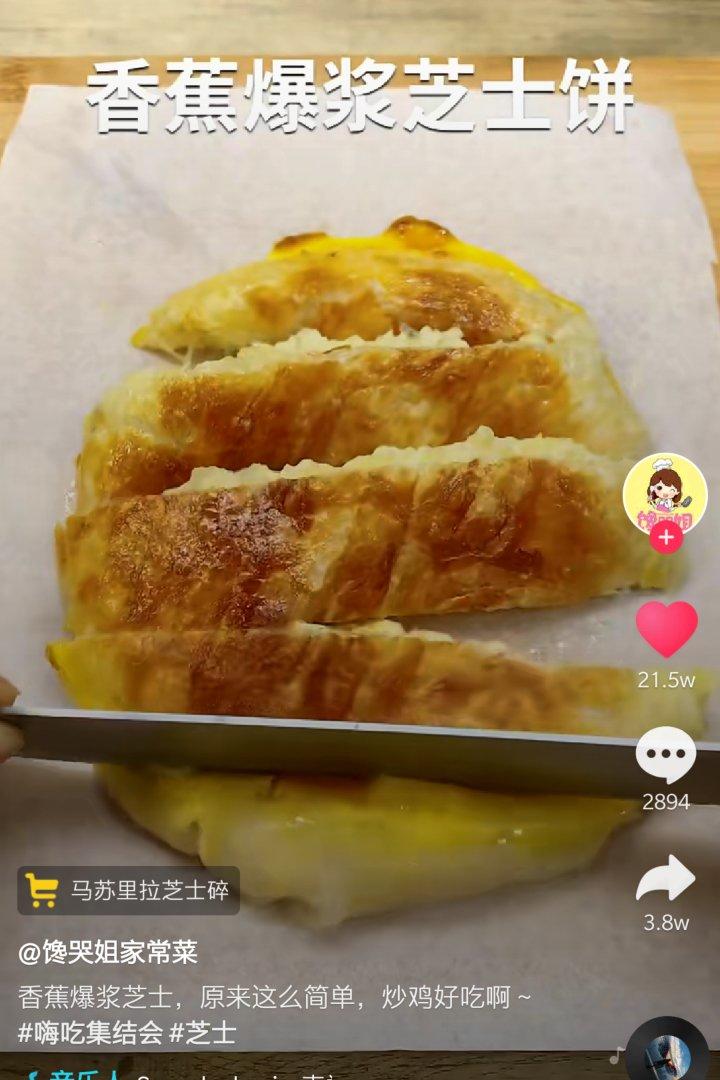The width and height of the screenshot is (720, 1080).
Task: Open the 马苏里拉芝士碎 shopping link
Action: click(129, 890)
